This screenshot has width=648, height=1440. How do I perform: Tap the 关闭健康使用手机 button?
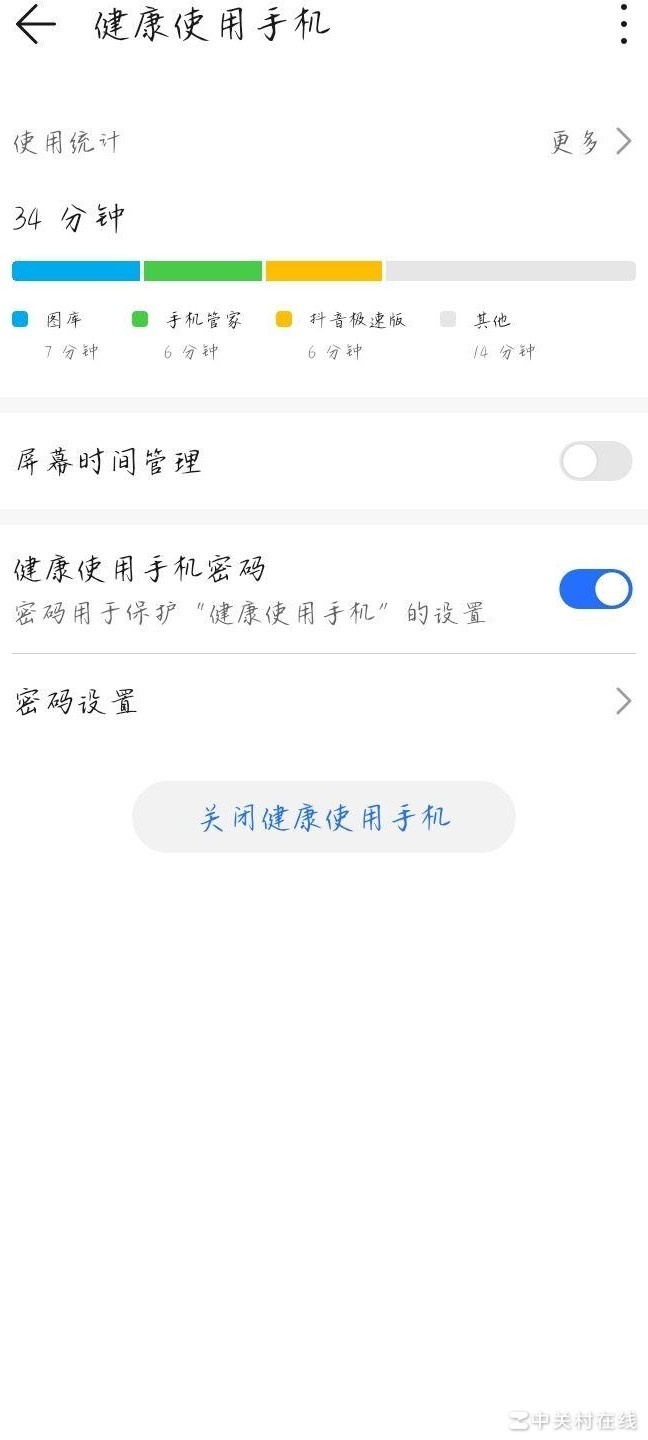click(x=323, y=817)
